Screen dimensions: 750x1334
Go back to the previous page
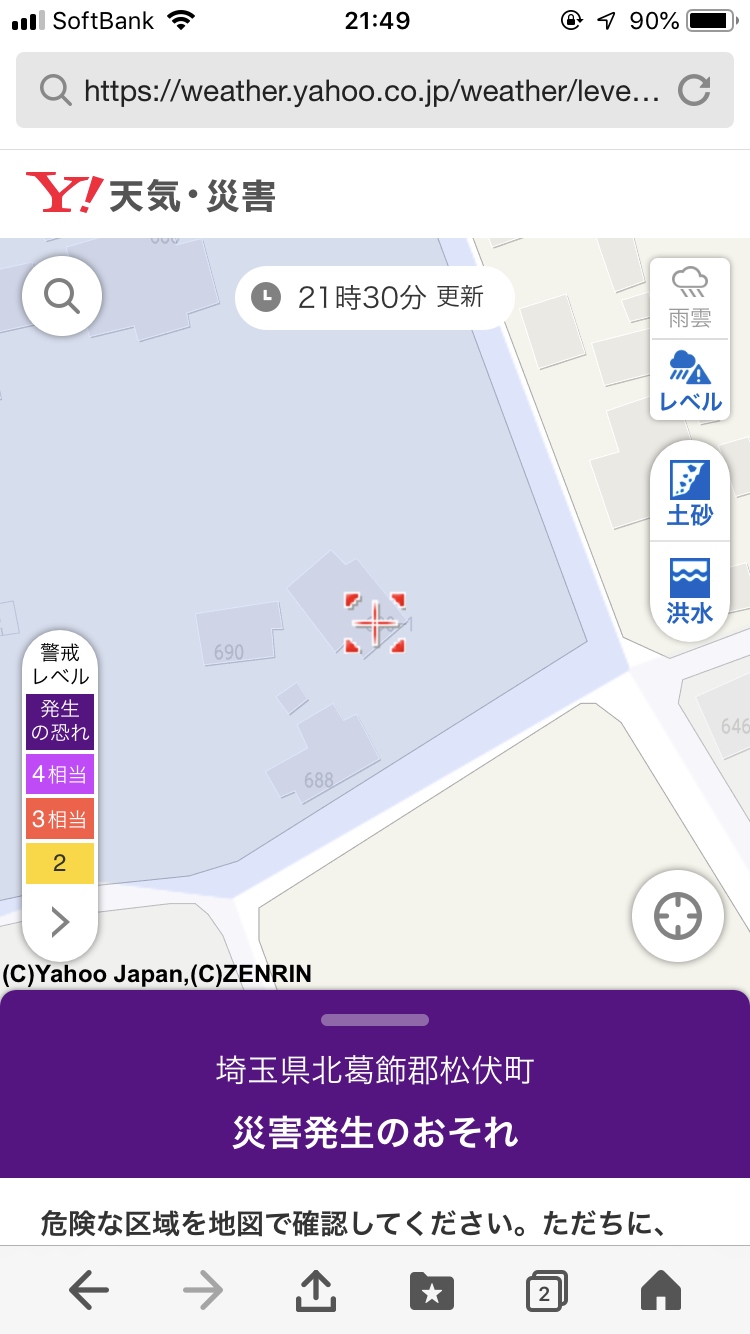(x=89, y=1291)
